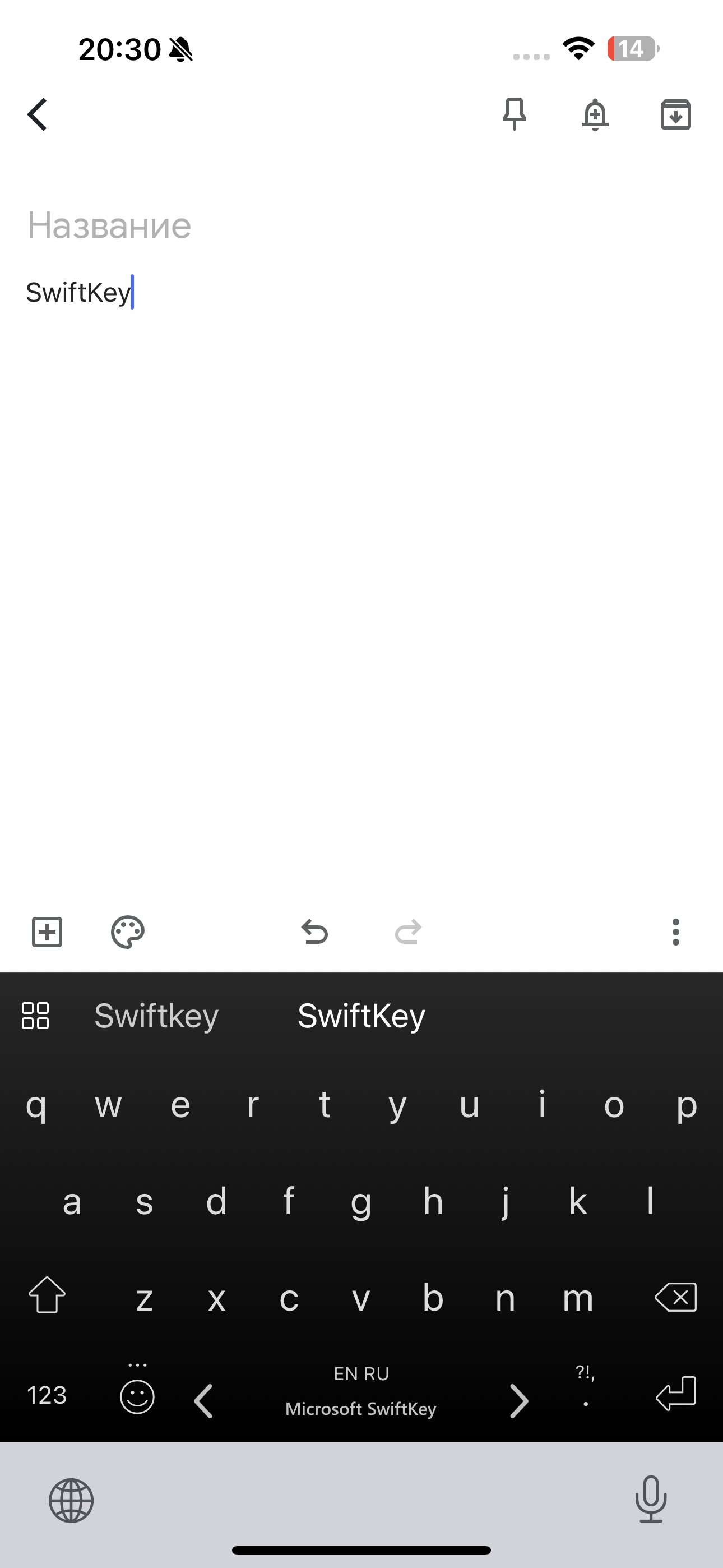723x1568 pixels.
Task: Tap the Название title field
Action: coord(361,225)
